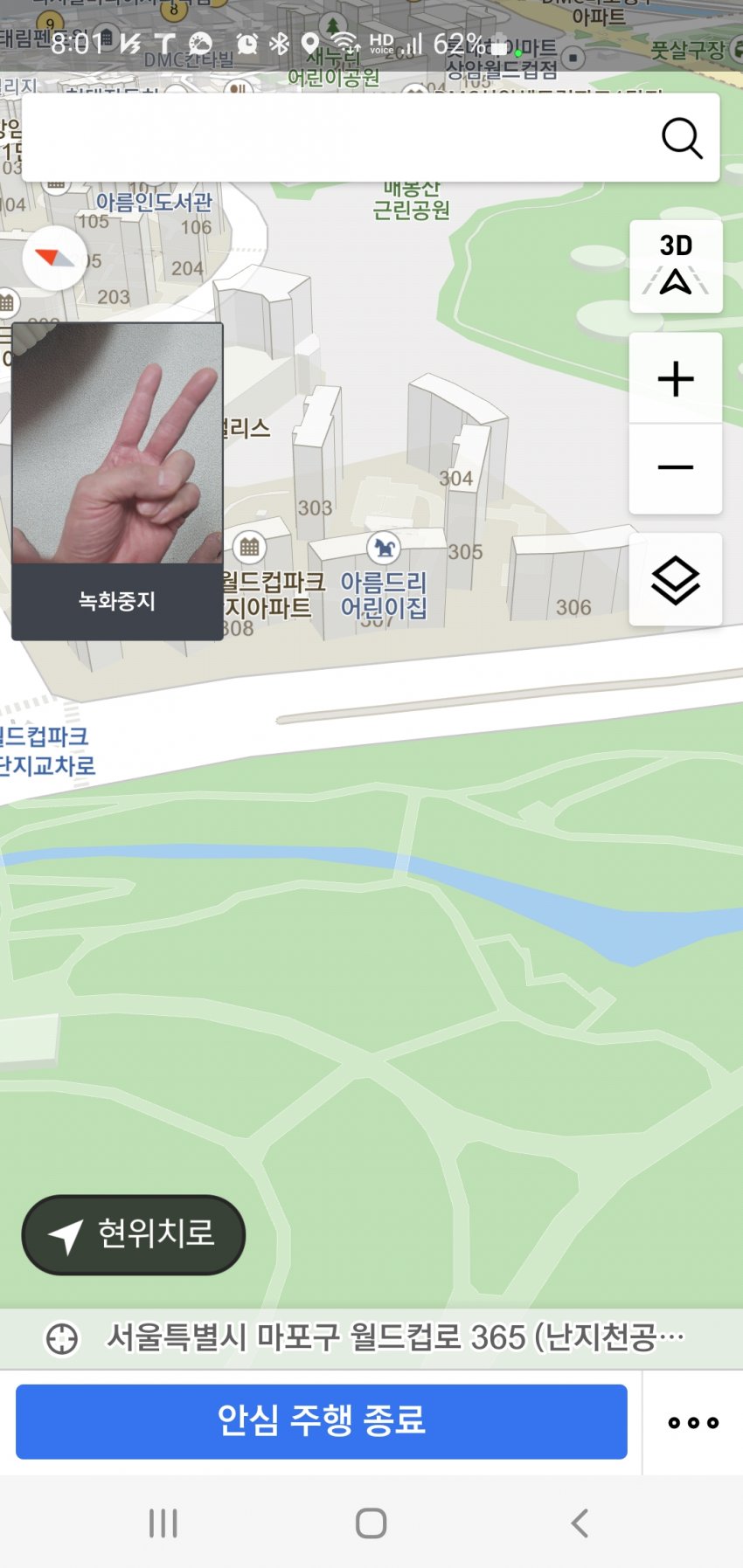Open the three-dot more options menu
743x1568 pixels.
click(x=693, y=1423)
